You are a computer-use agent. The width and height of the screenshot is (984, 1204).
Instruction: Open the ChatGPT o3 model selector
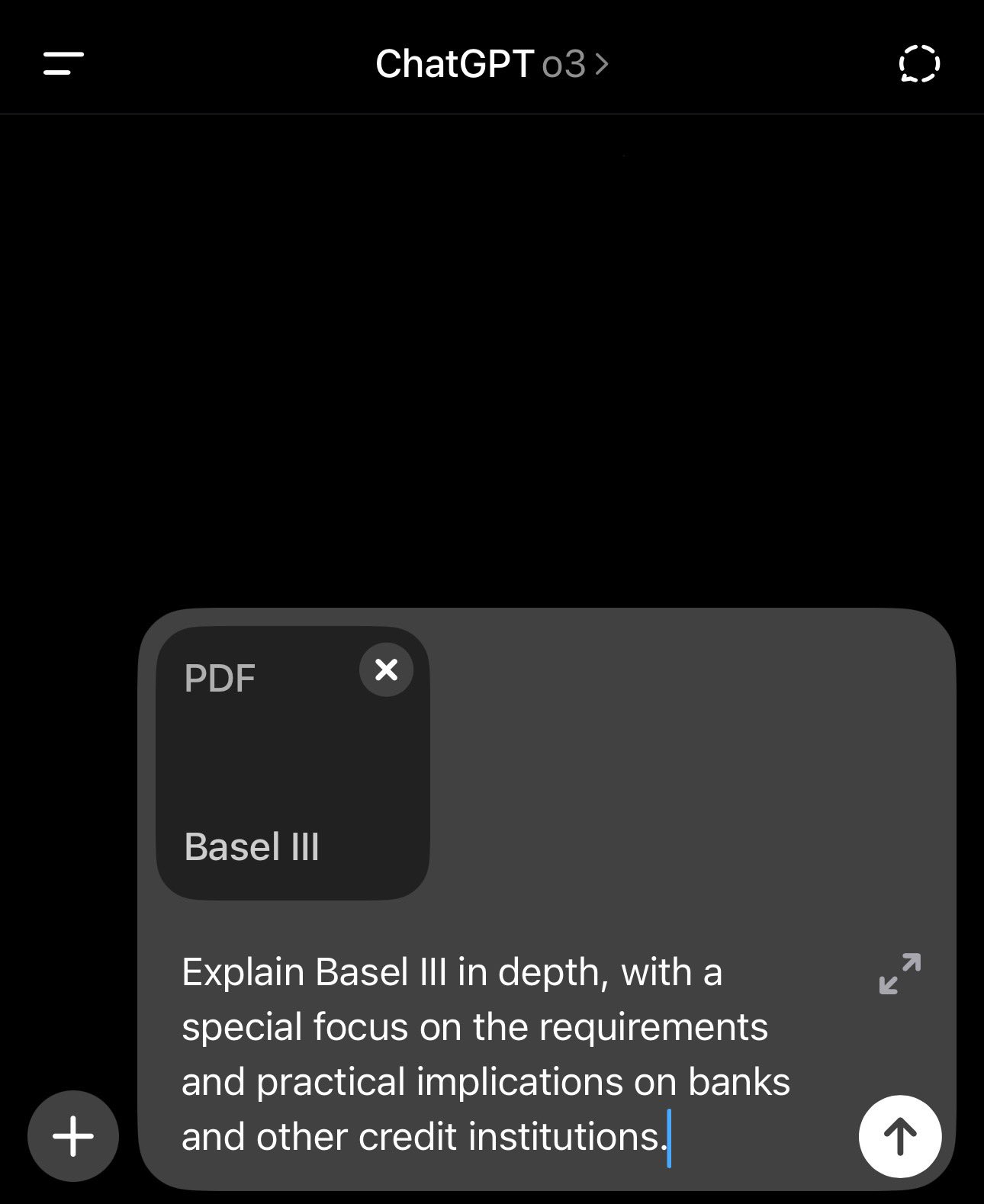pyautogui.click(x=491, y=64)
